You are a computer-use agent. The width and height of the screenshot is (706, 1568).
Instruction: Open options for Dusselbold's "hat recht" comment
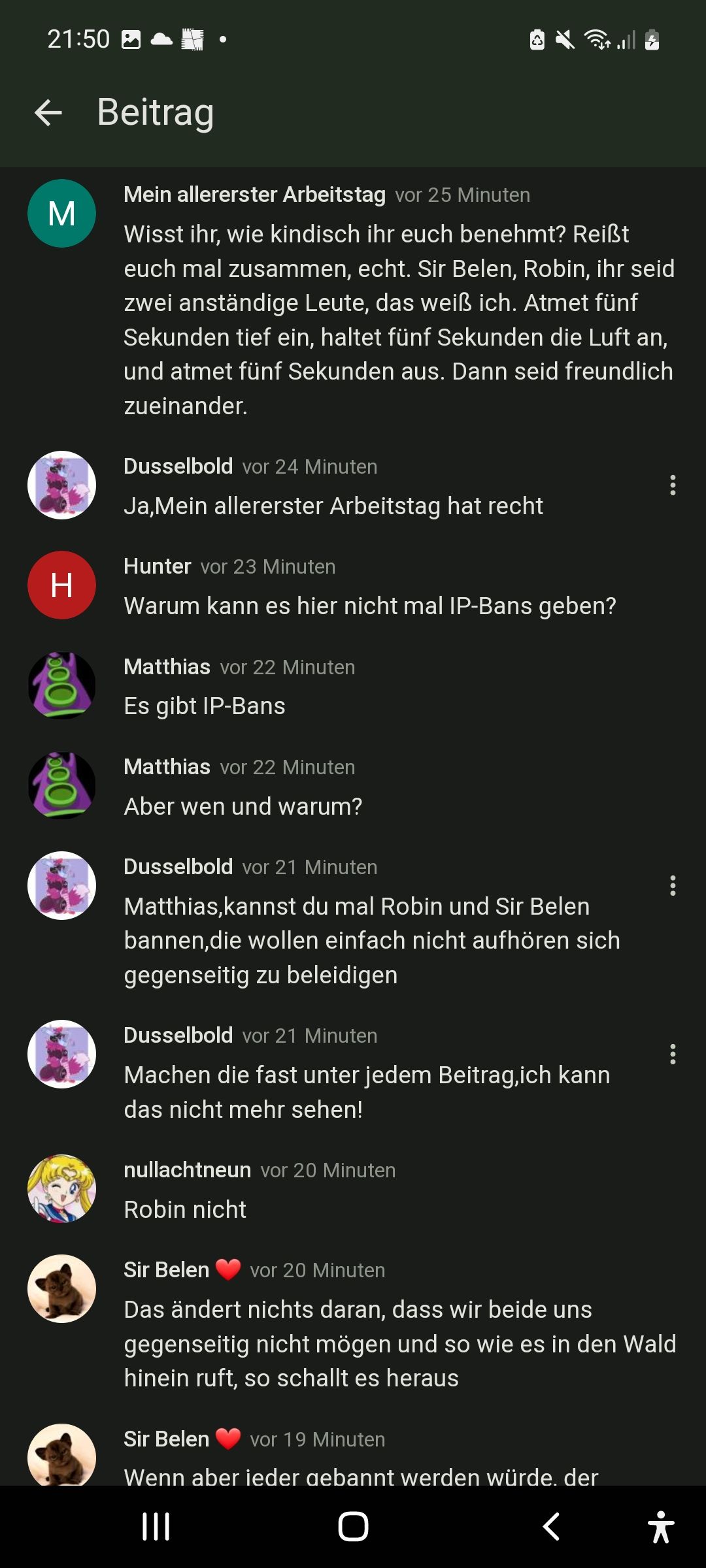click(673, 485)
